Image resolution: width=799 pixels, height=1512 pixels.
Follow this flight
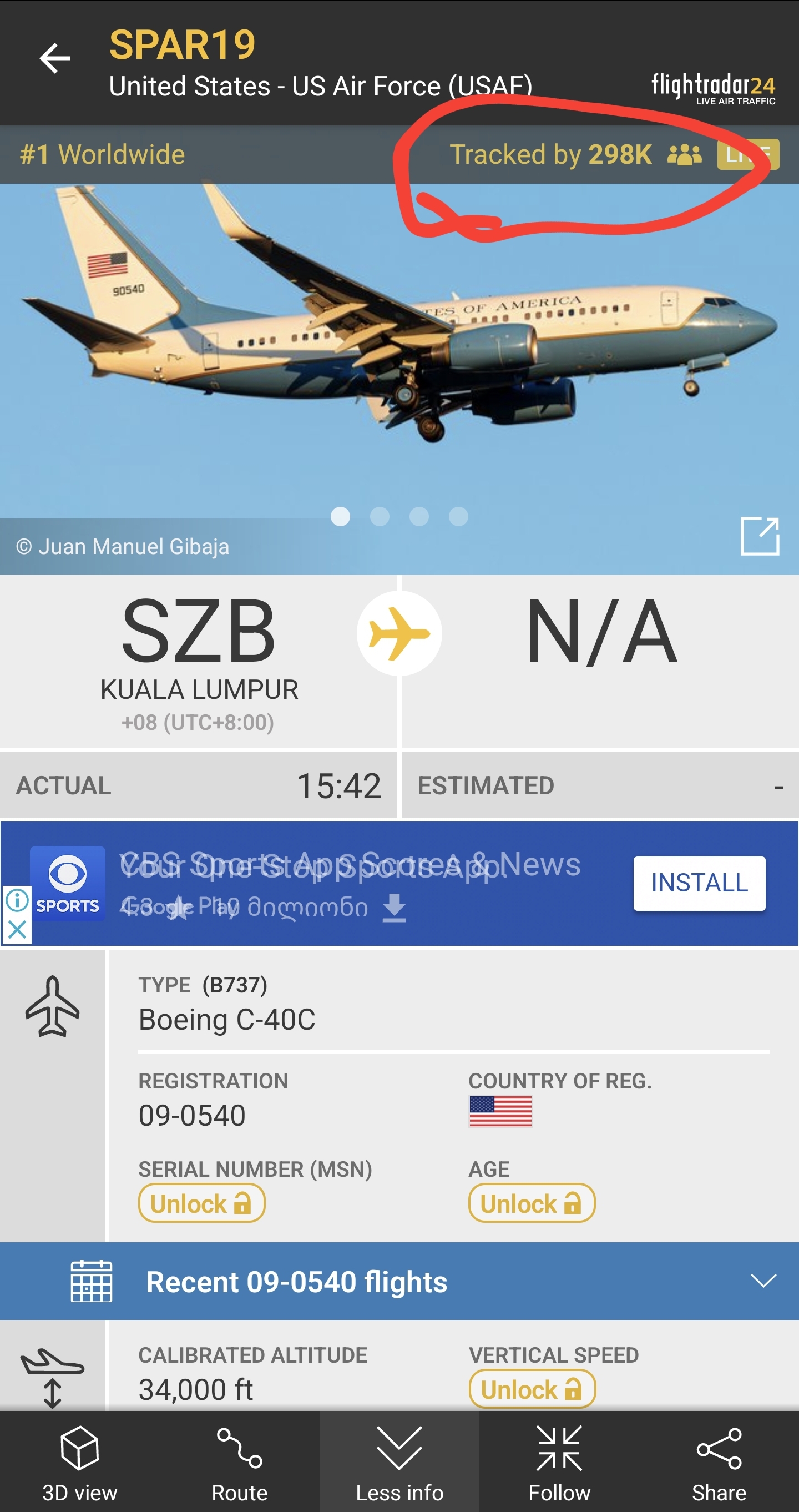[x=559, y=1463]
